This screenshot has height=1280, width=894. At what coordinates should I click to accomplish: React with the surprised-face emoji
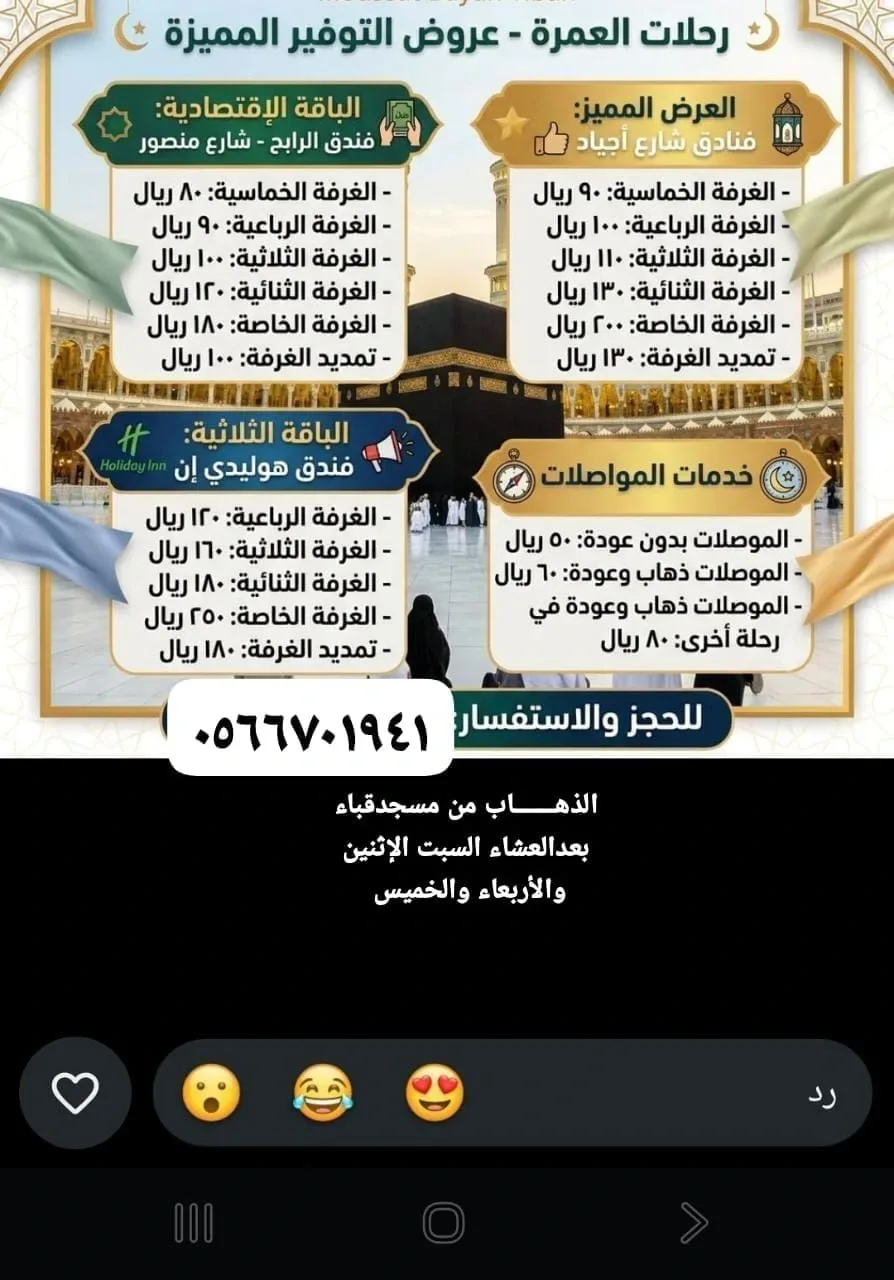[x=211, y=1093]
